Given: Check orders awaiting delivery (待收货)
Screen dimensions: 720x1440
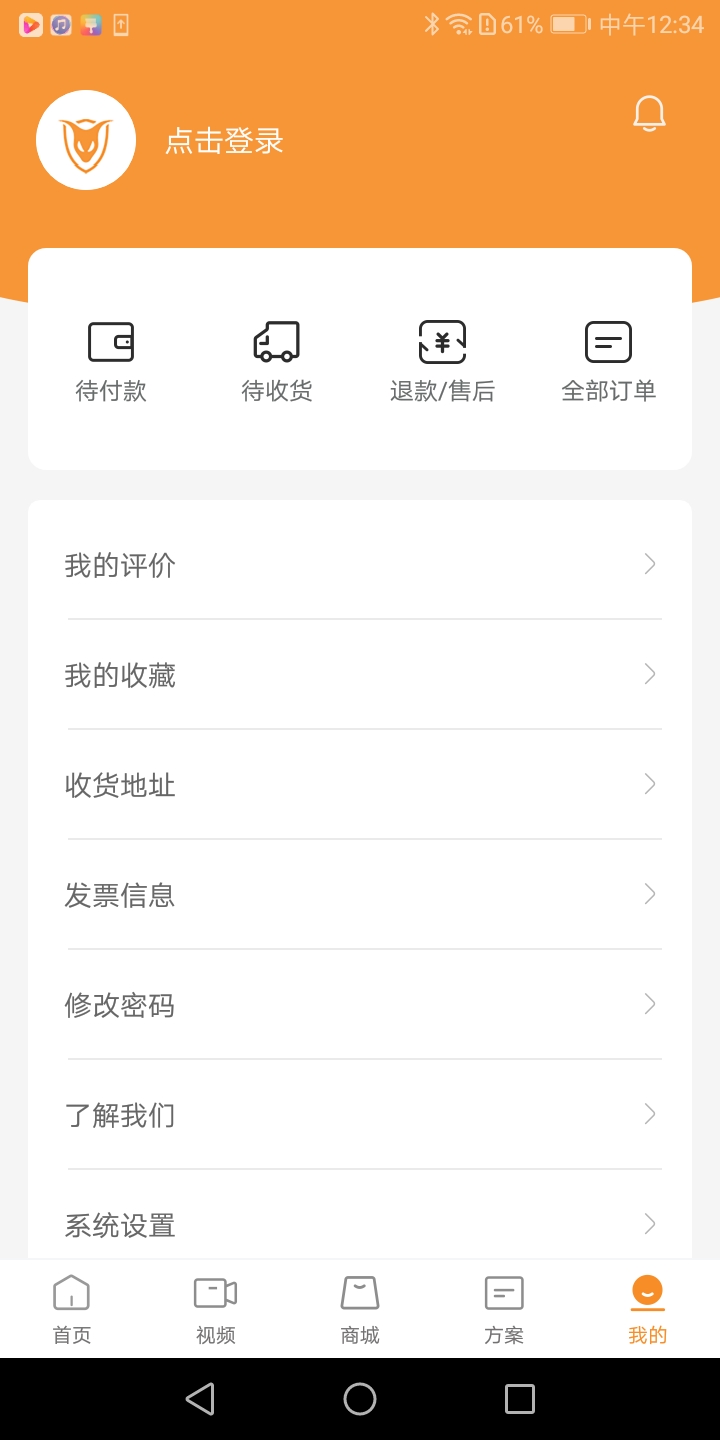Looking at the screenshot, I should [277, 358].
